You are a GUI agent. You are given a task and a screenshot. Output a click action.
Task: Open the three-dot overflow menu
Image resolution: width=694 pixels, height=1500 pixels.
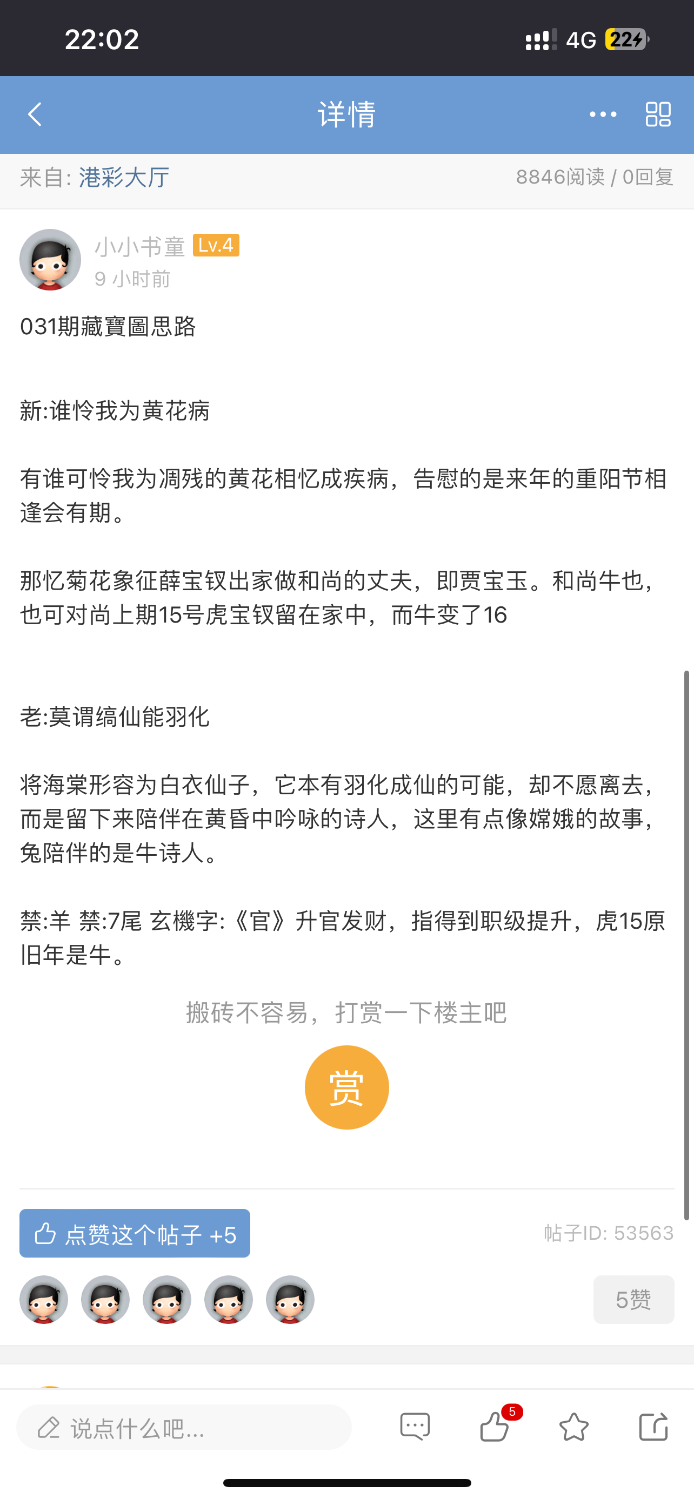pyautogui.click(x=603, y=114)
